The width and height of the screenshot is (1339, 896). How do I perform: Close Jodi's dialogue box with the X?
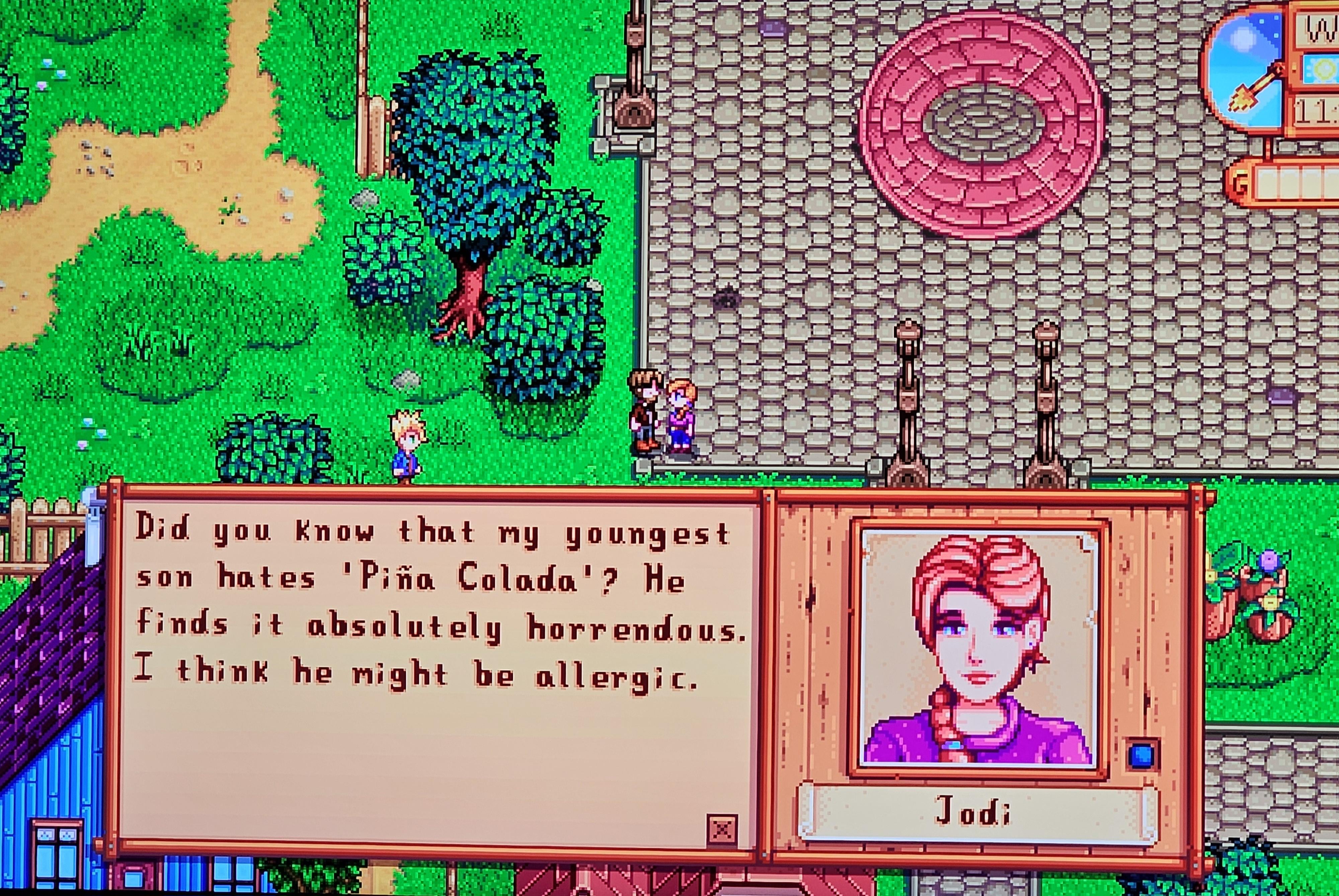coord(722,829)
